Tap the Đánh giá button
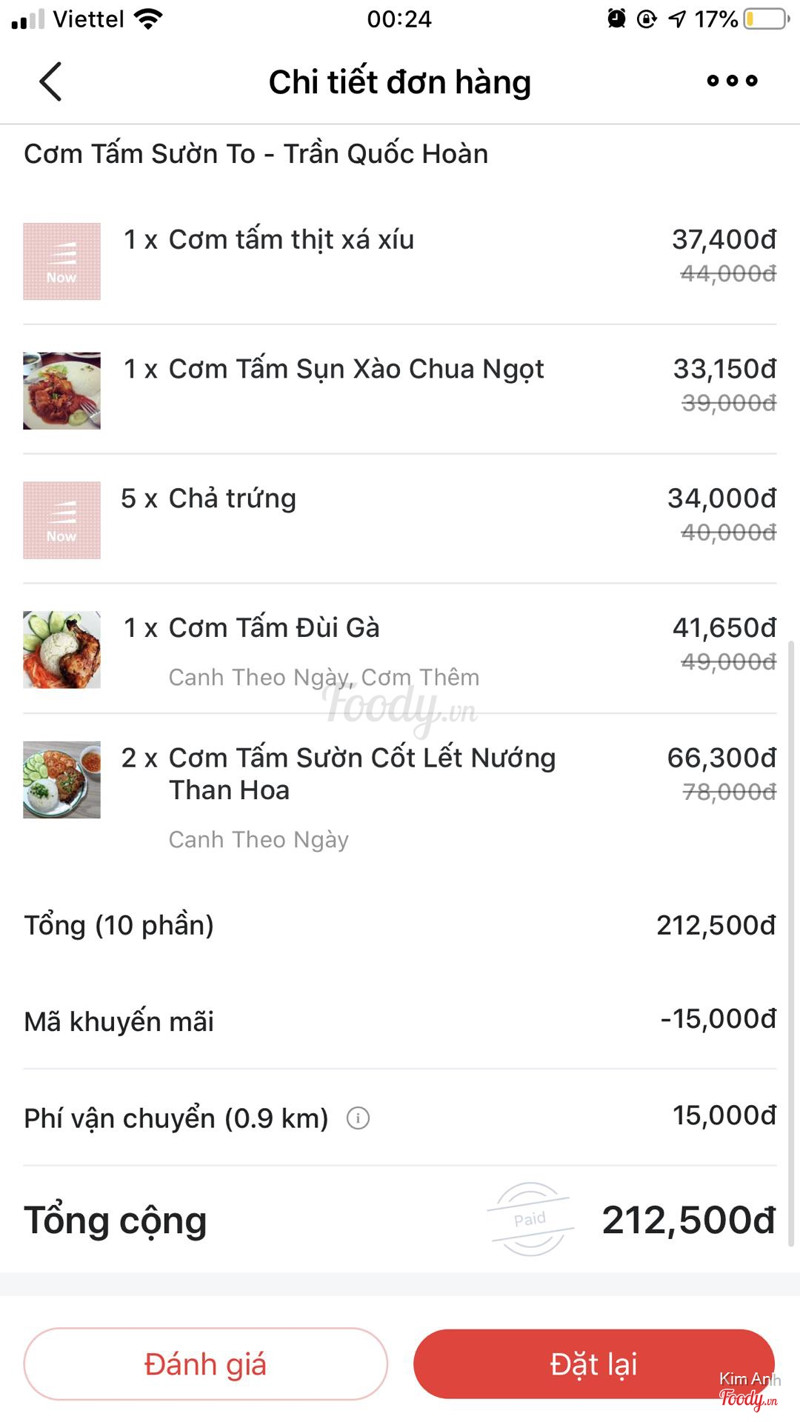Image resolution: width=800 pixels, height=1422 pixels. [x=205, y=1364]
